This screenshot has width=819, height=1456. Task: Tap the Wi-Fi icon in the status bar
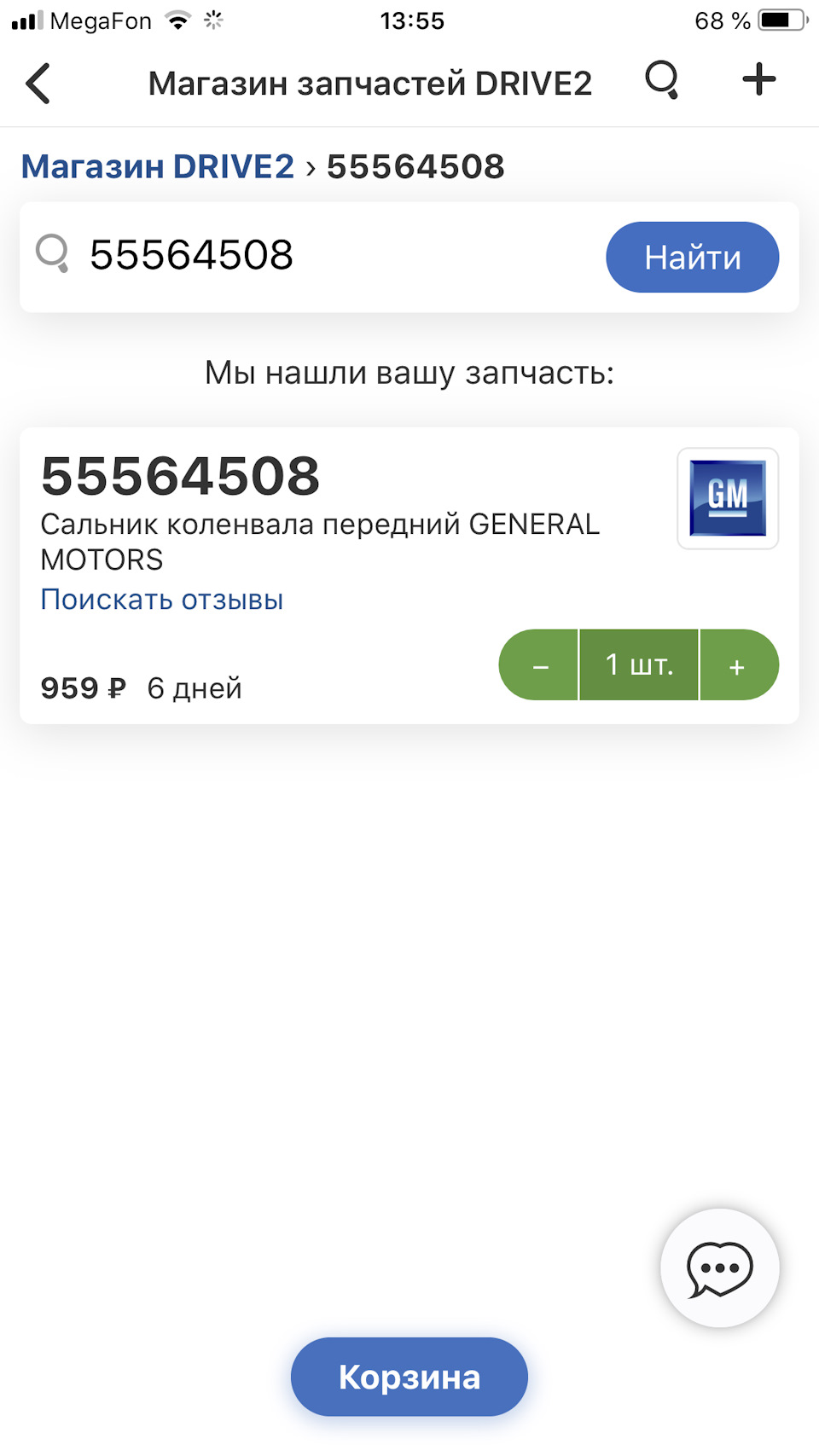[177, 19]
